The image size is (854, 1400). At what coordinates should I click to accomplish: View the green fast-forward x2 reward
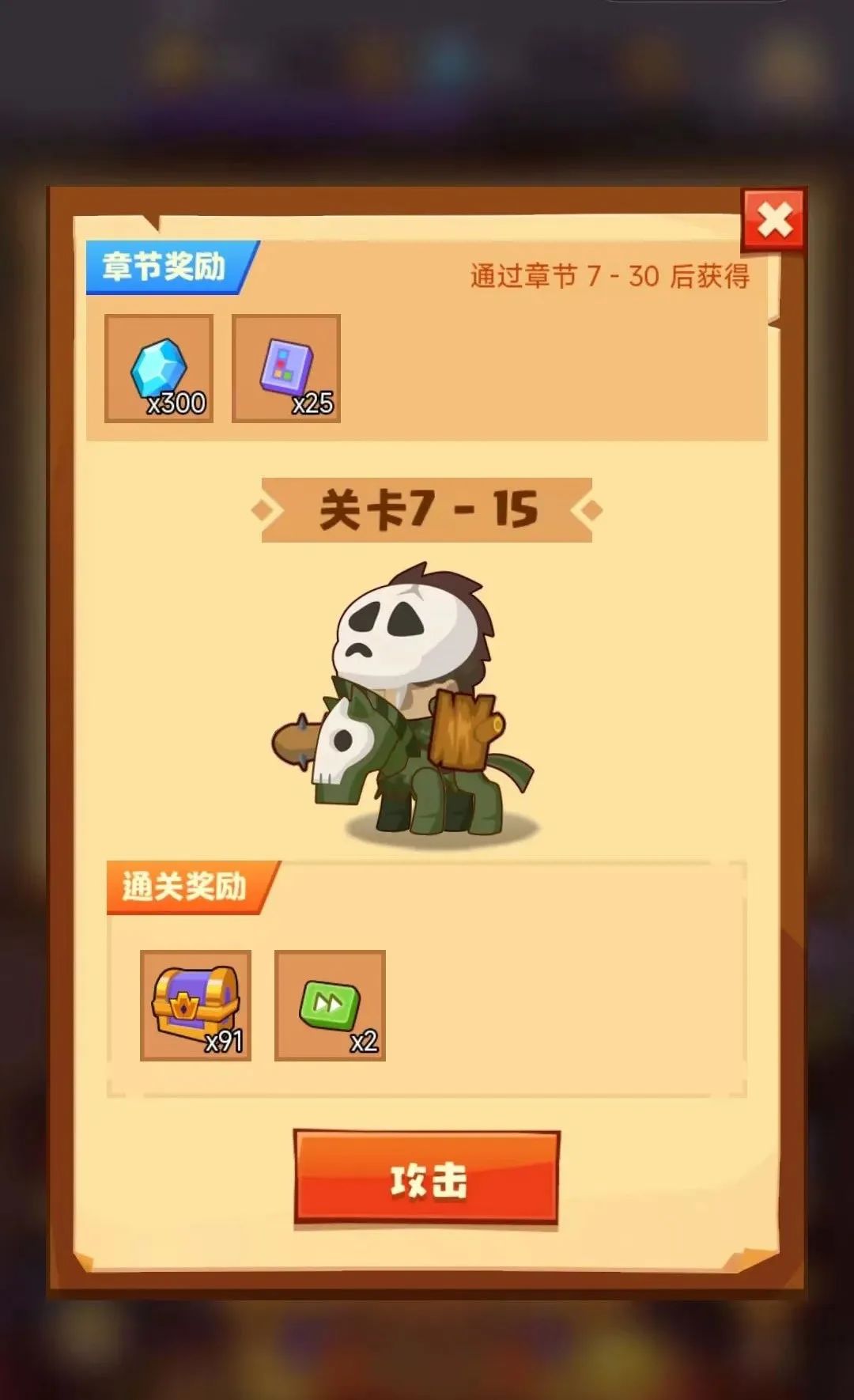pyautogui.click(x=330, y=1005)
